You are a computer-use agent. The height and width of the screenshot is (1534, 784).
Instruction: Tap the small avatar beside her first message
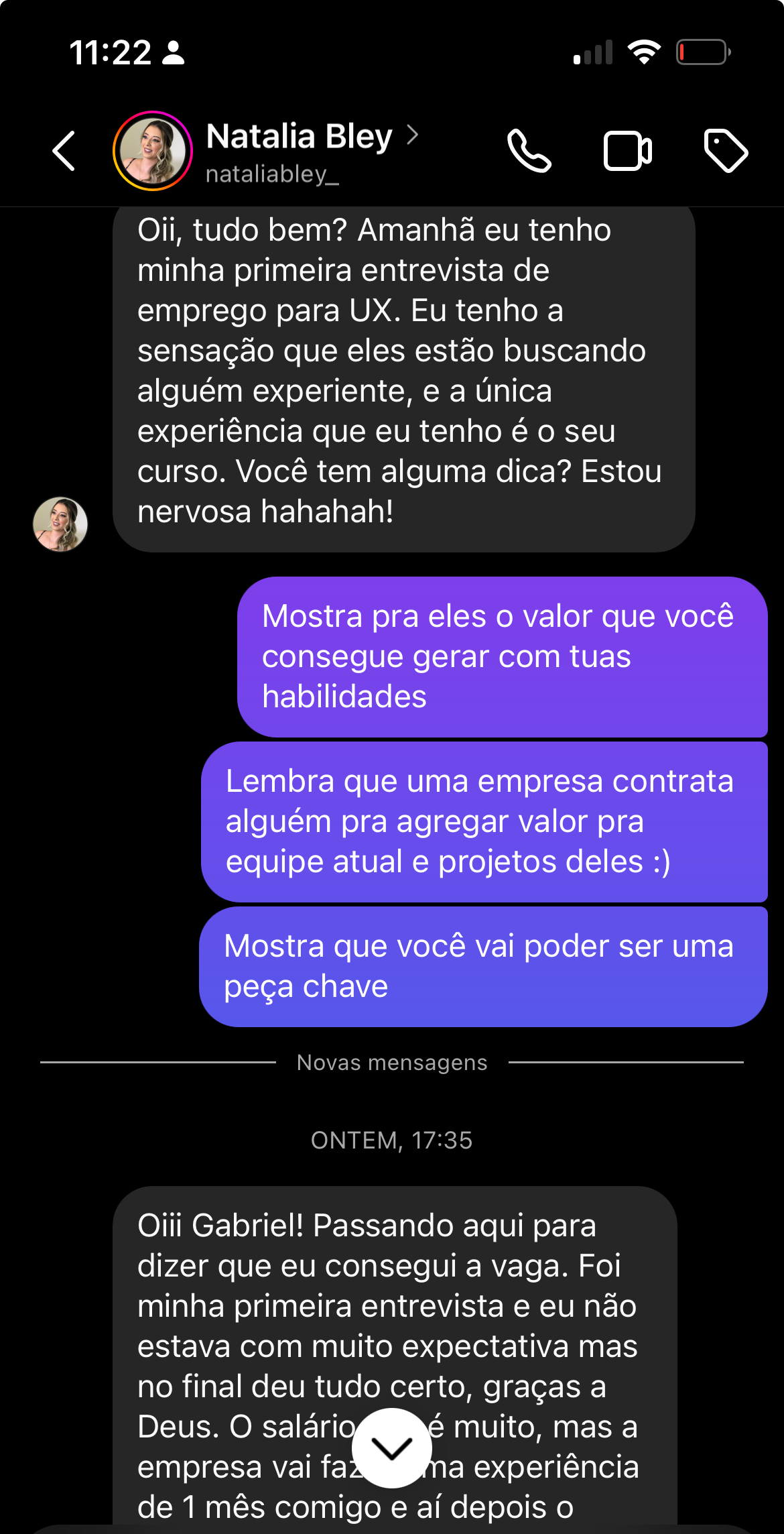(60, 524)
